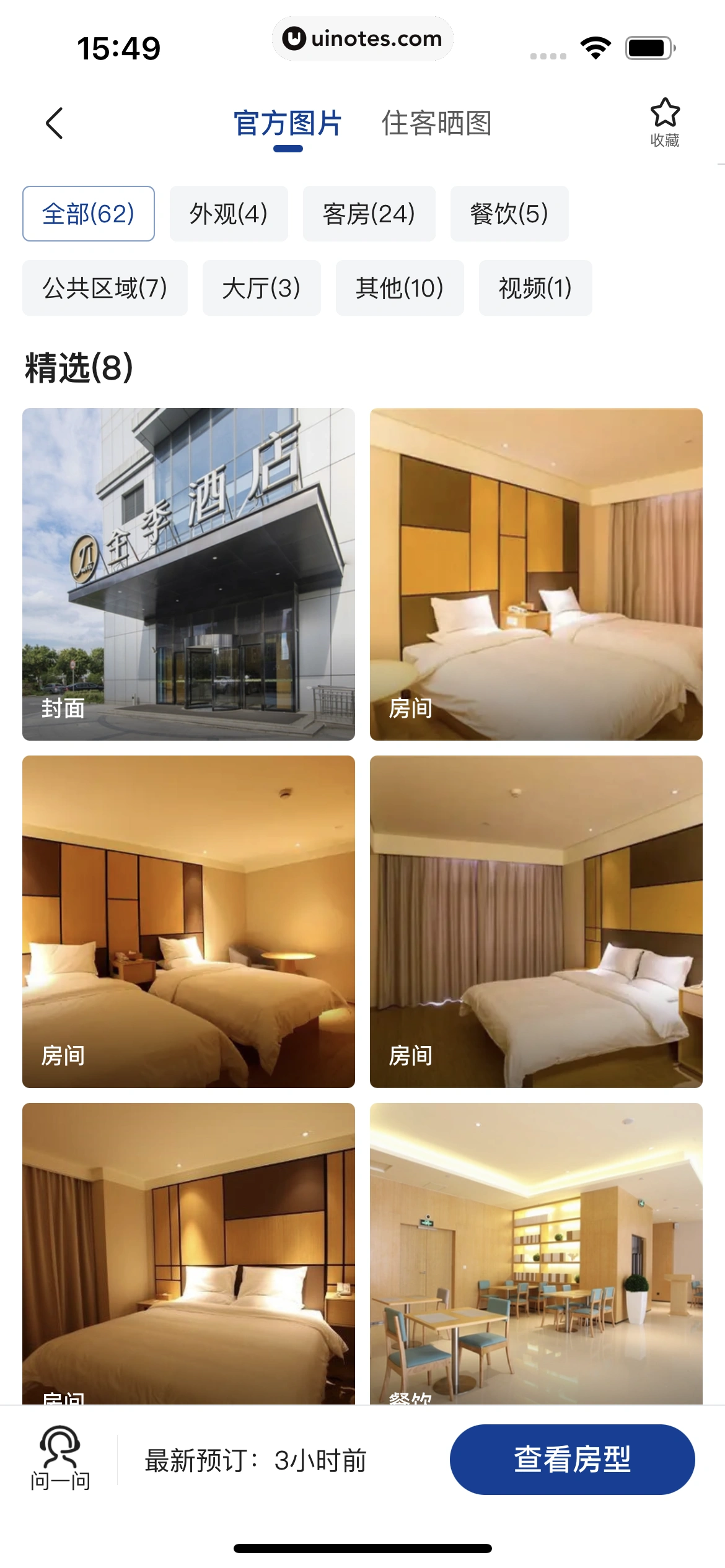Screen dimensions: 725x1568
Task: Select the 其他(10) filter
Action: click(400, 288)
